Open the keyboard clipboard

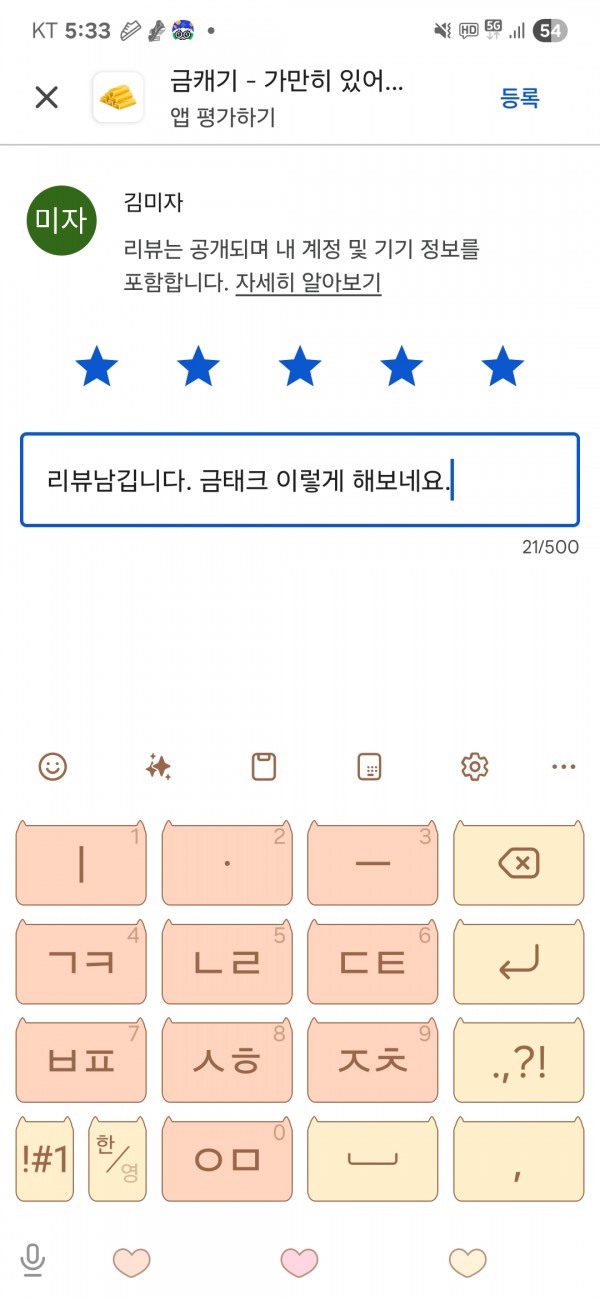click(263, 767)
